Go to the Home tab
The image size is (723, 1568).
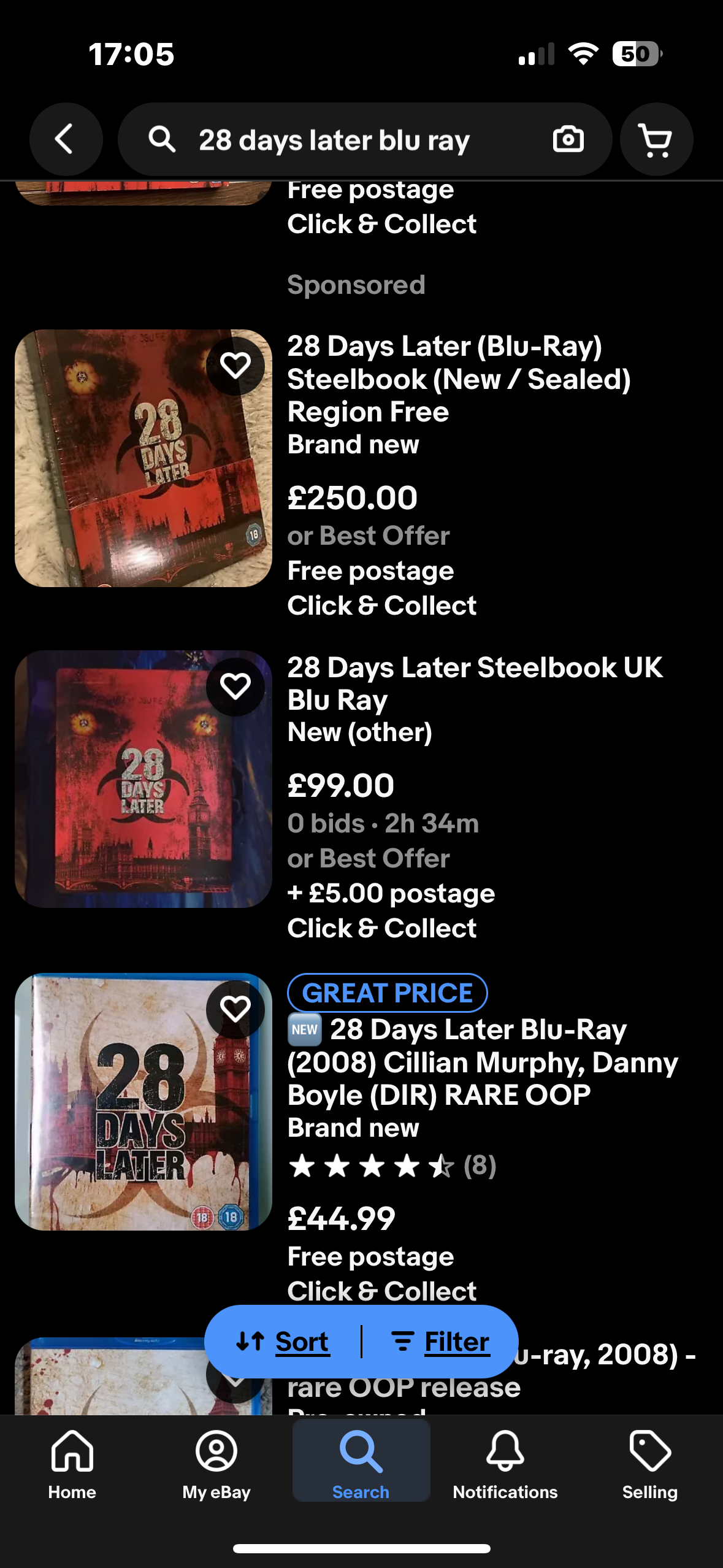point(72,1464)
